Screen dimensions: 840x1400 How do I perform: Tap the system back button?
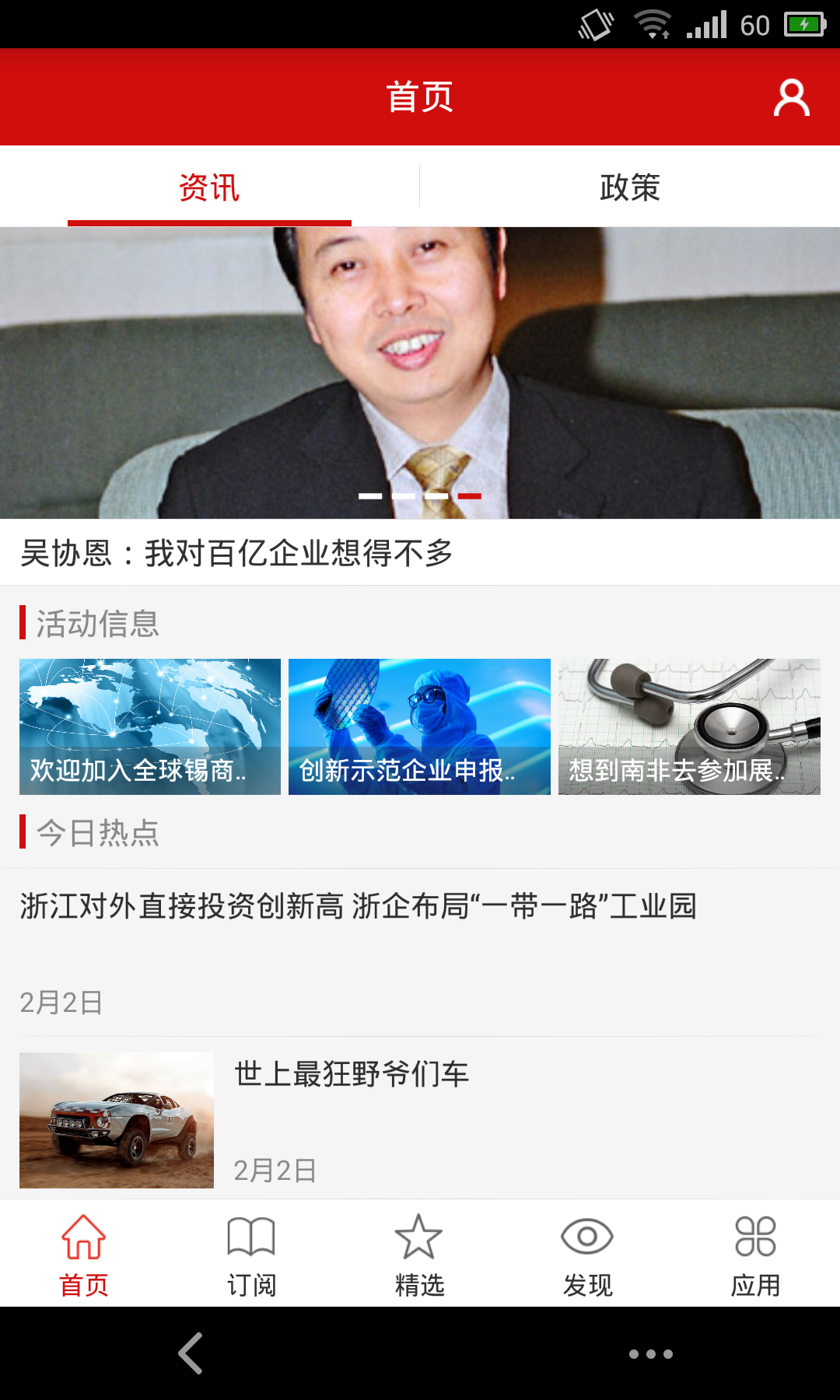(191, 1353)
